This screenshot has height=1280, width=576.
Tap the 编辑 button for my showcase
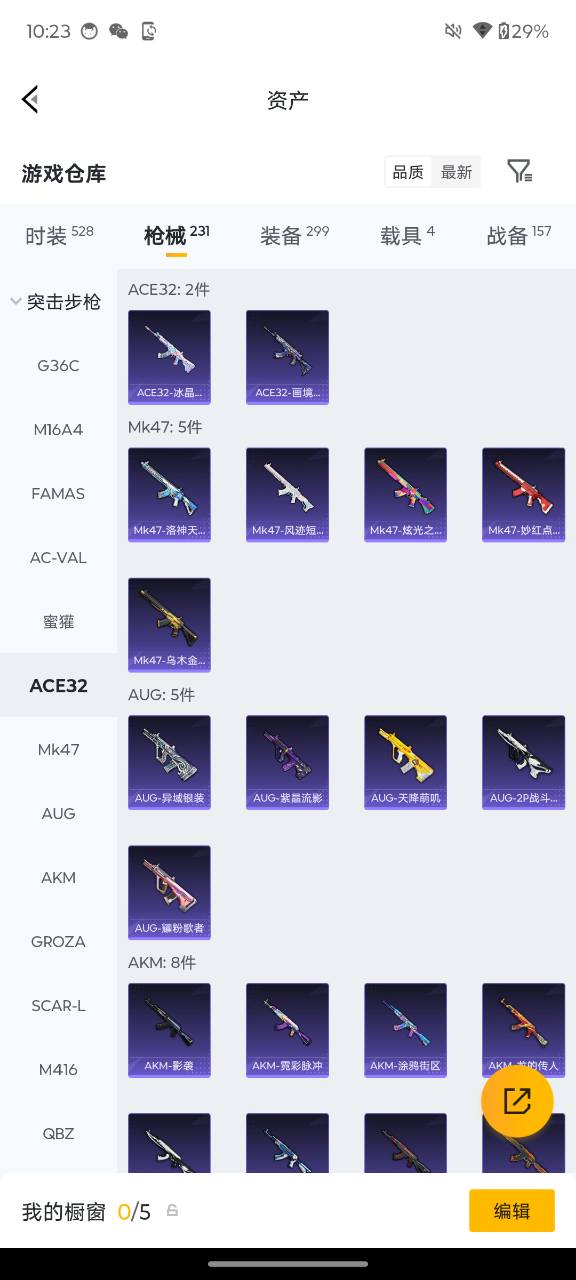(x=512, y=1210)
